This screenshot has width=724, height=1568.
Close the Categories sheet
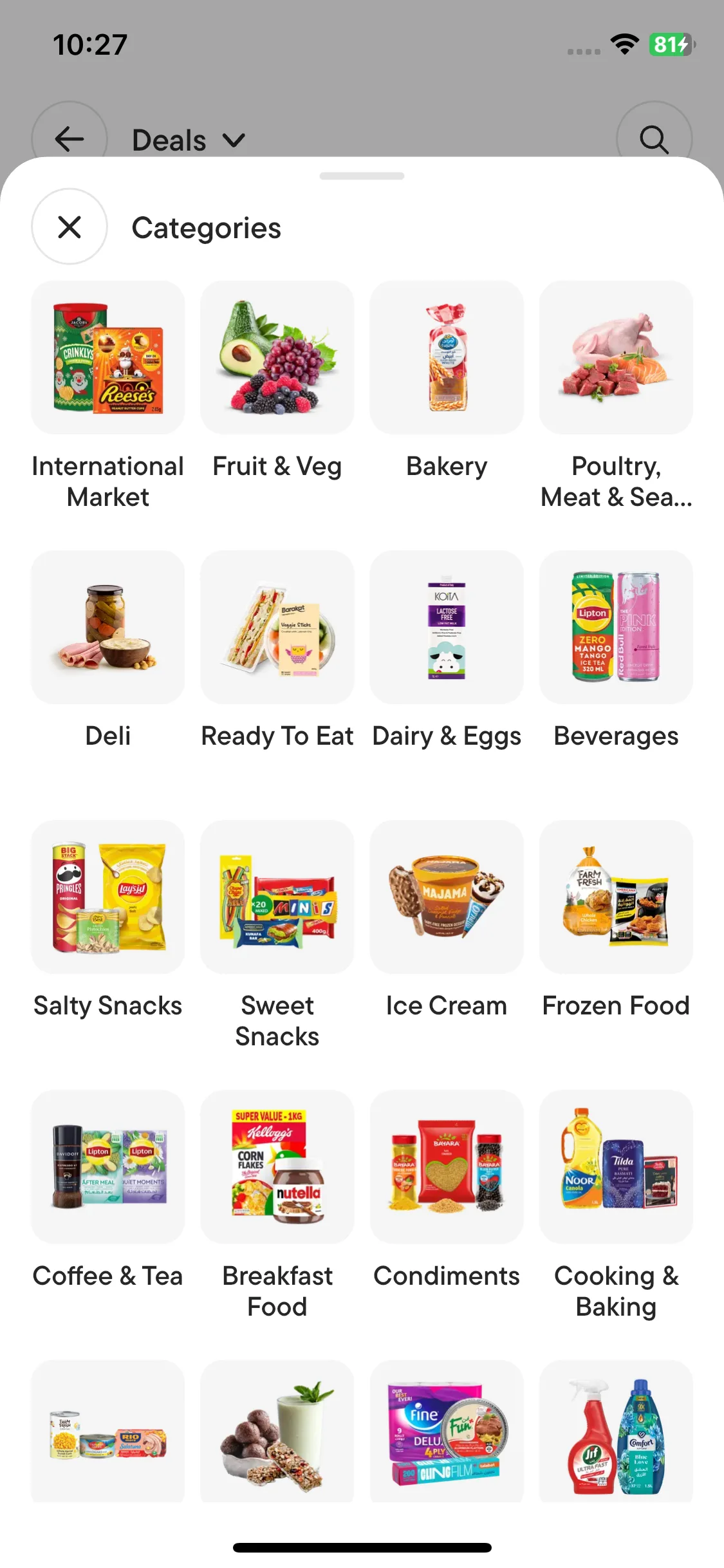pyautogui.click(x=70, y=227)
